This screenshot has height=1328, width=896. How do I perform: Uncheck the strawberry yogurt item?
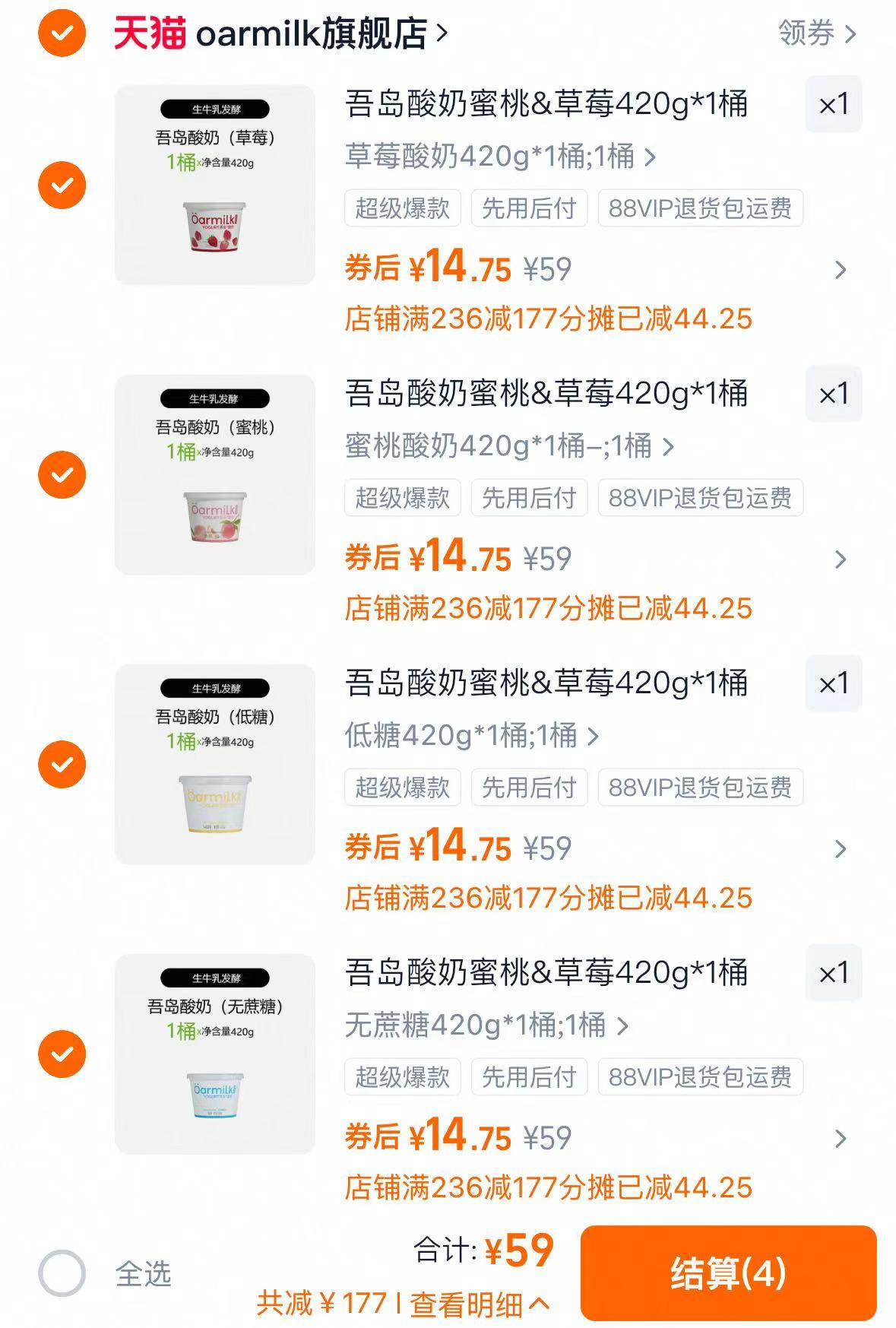point(61,182)
